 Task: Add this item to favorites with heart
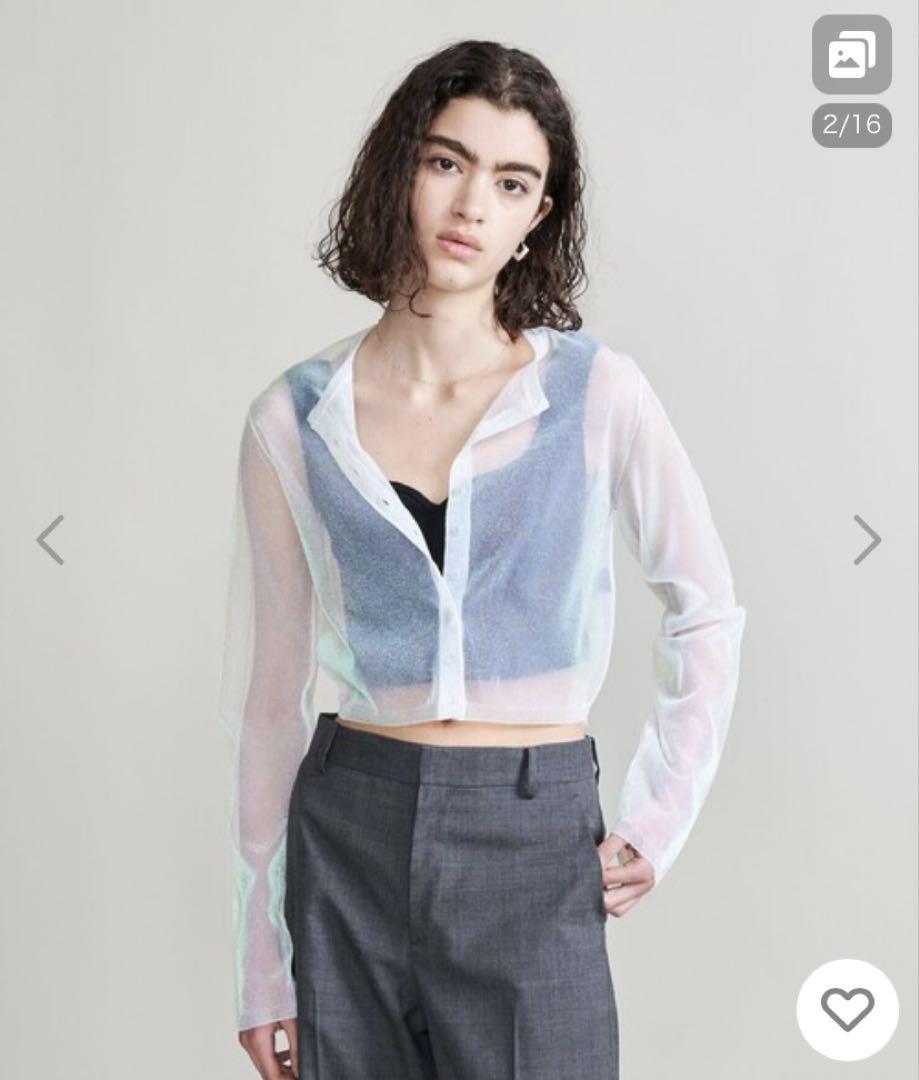tap(847, 1009)
